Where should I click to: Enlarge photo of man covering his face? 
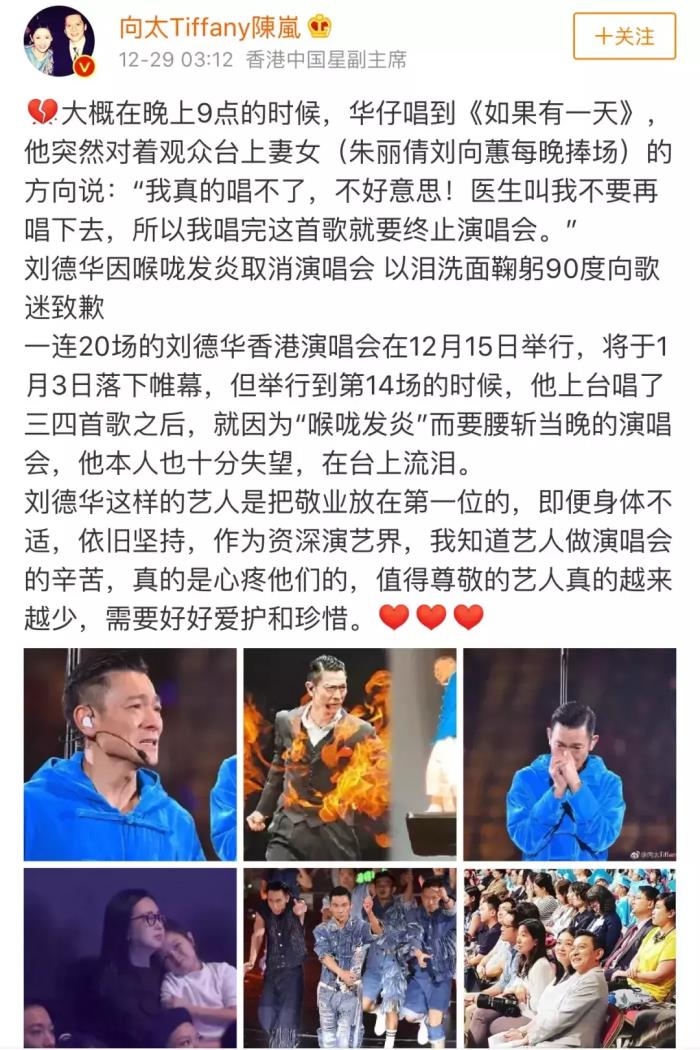tap(569, 754)
